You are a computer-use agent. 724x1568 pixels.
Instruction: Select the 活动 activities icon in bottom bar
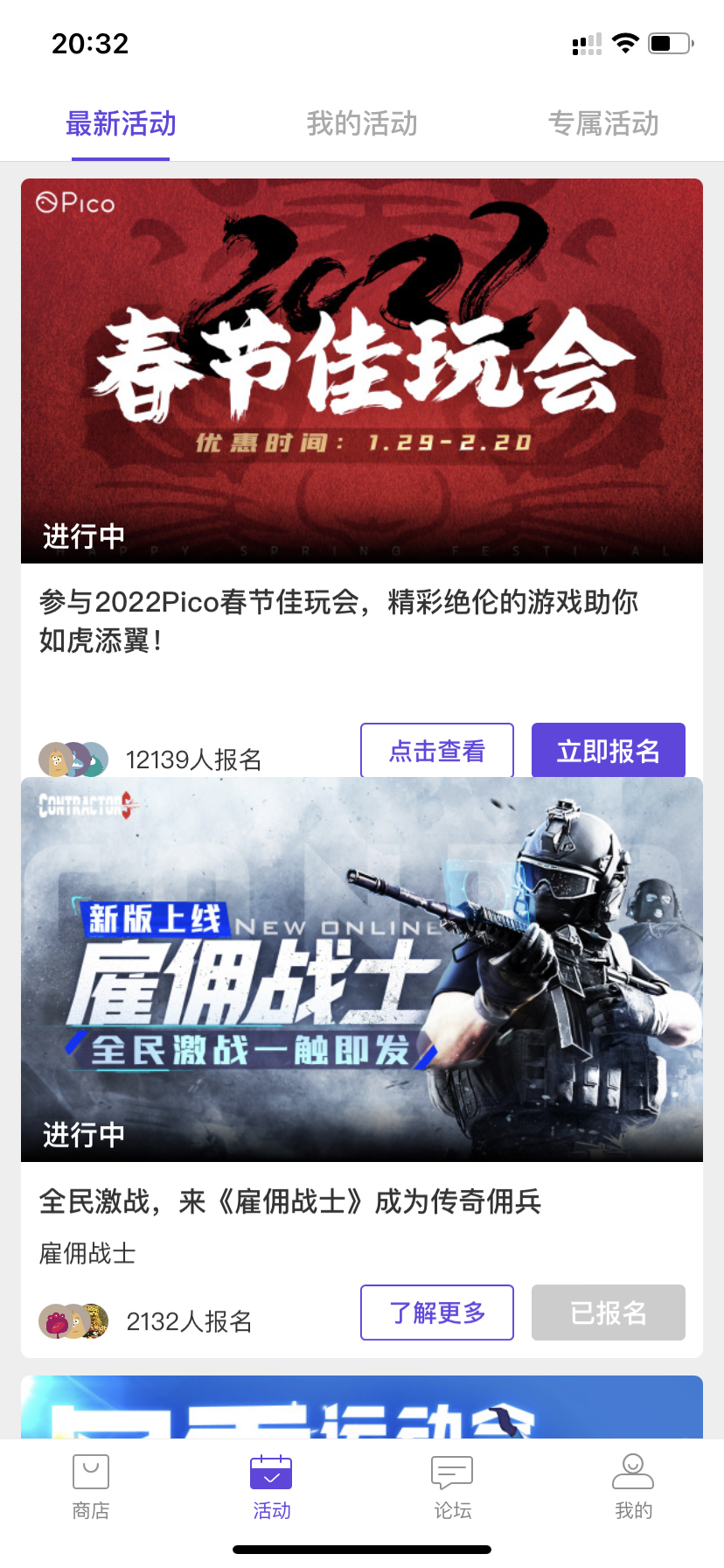pyautogui.click(x=271, y=1473)
